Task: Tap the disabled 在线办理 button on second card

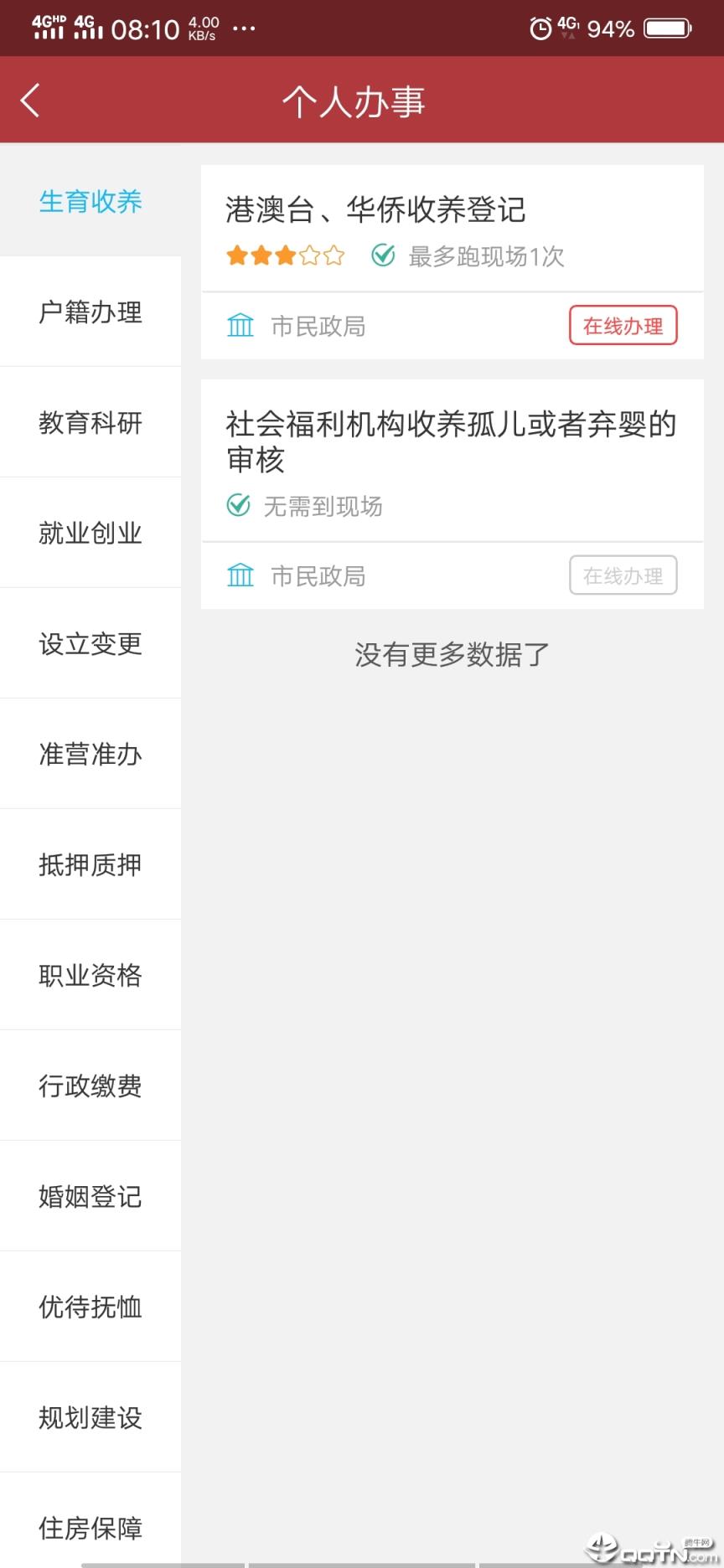Action: point(623,575)
